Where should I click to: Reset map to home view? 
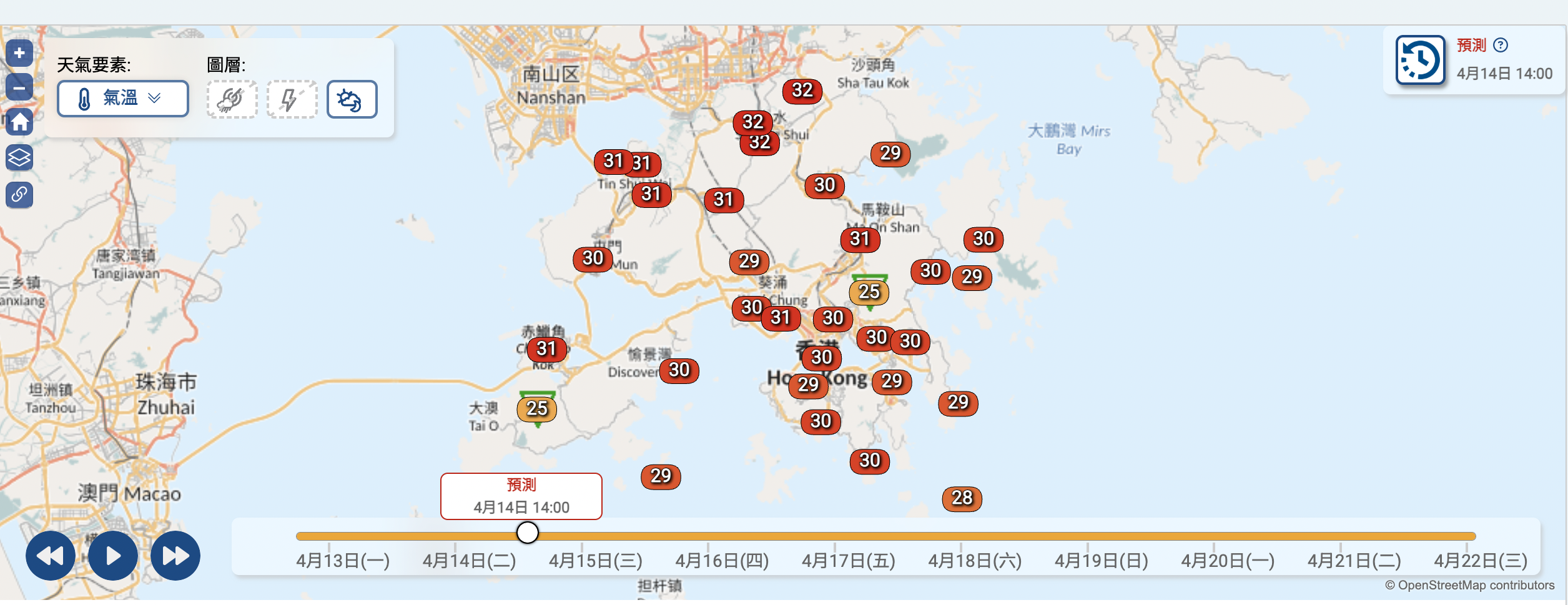[x=19, y=122]
